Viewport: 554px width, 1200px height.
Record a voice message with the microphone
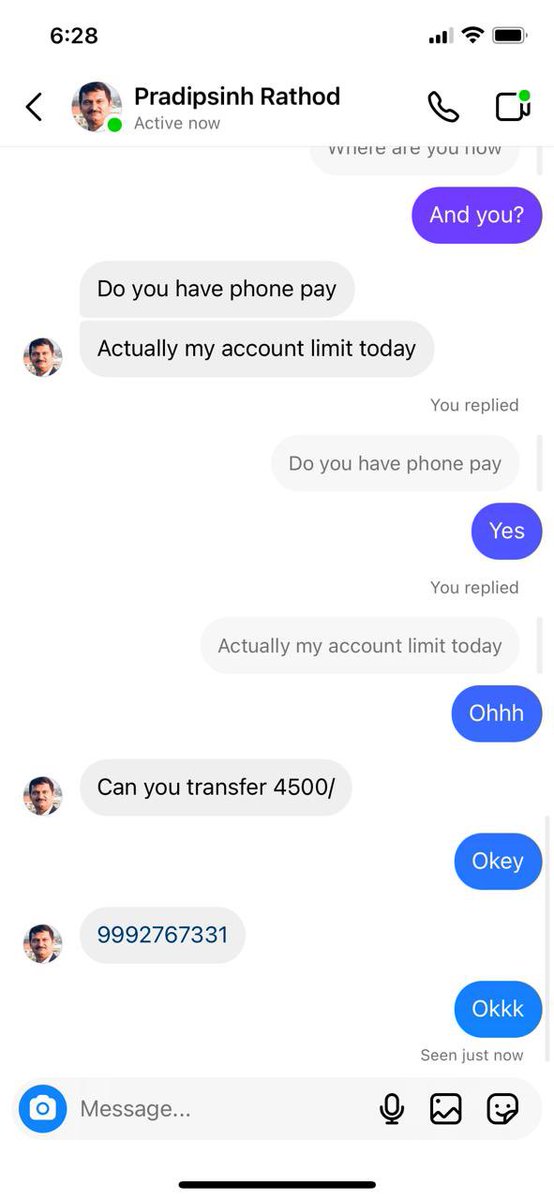[392, 1108]
